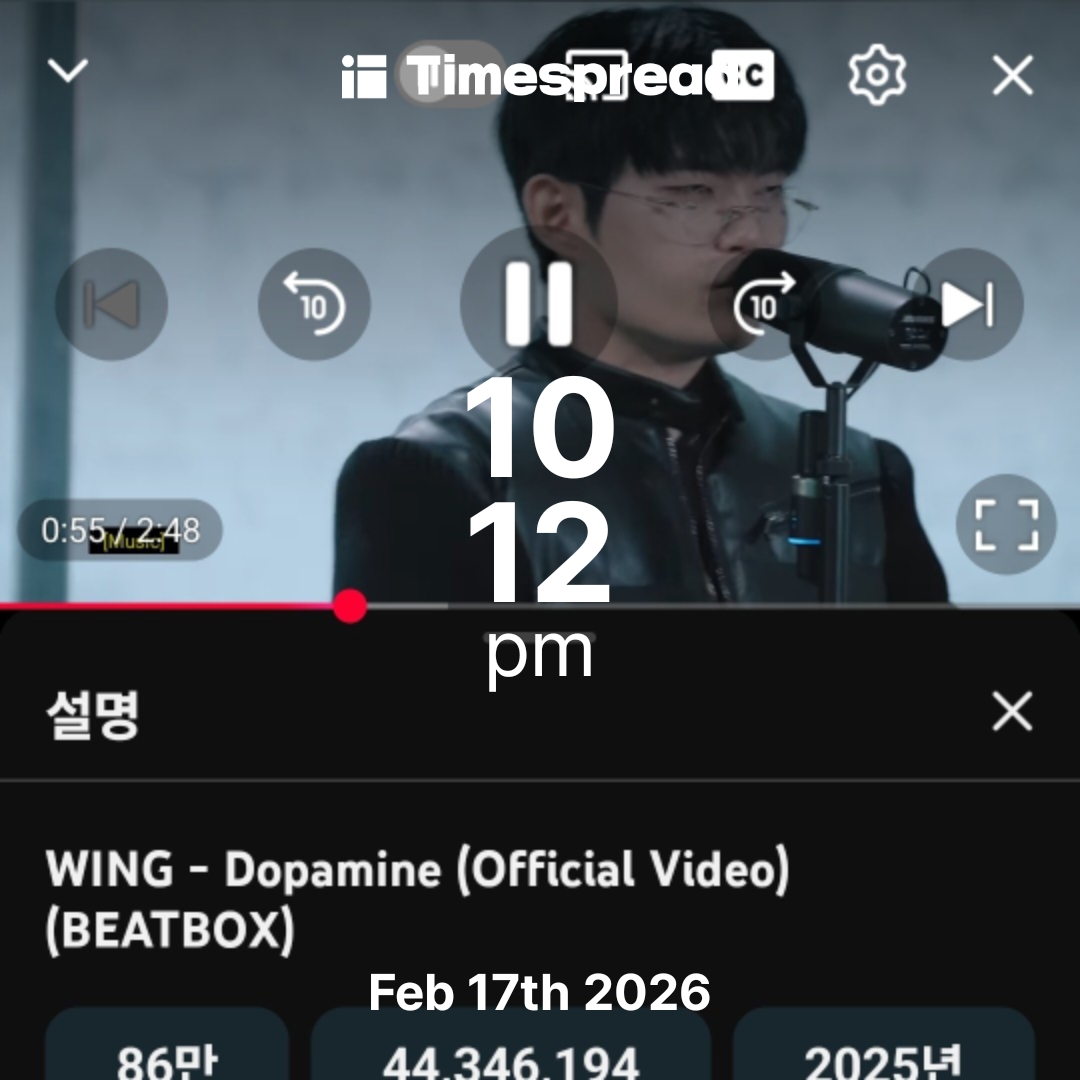Enter fullscreen mode
The image size is (1080, 1080).
tap(1006, 525)
